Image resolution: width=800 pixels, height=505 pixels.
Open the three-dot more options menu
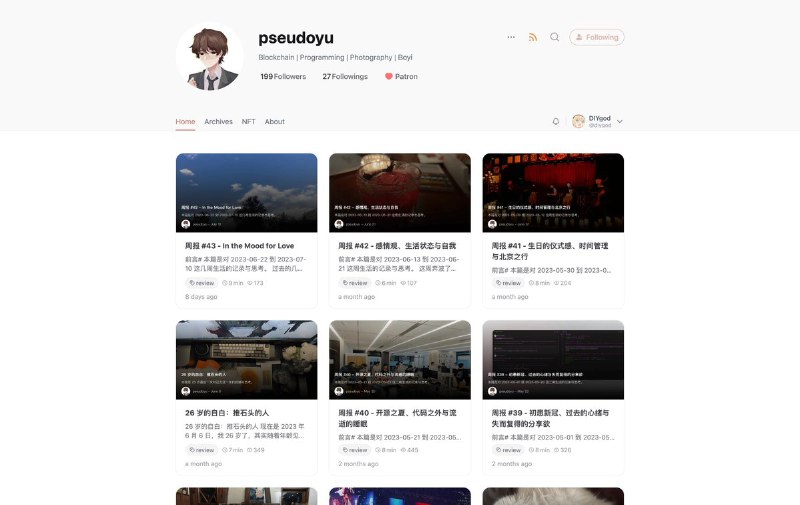click(511, 37)
